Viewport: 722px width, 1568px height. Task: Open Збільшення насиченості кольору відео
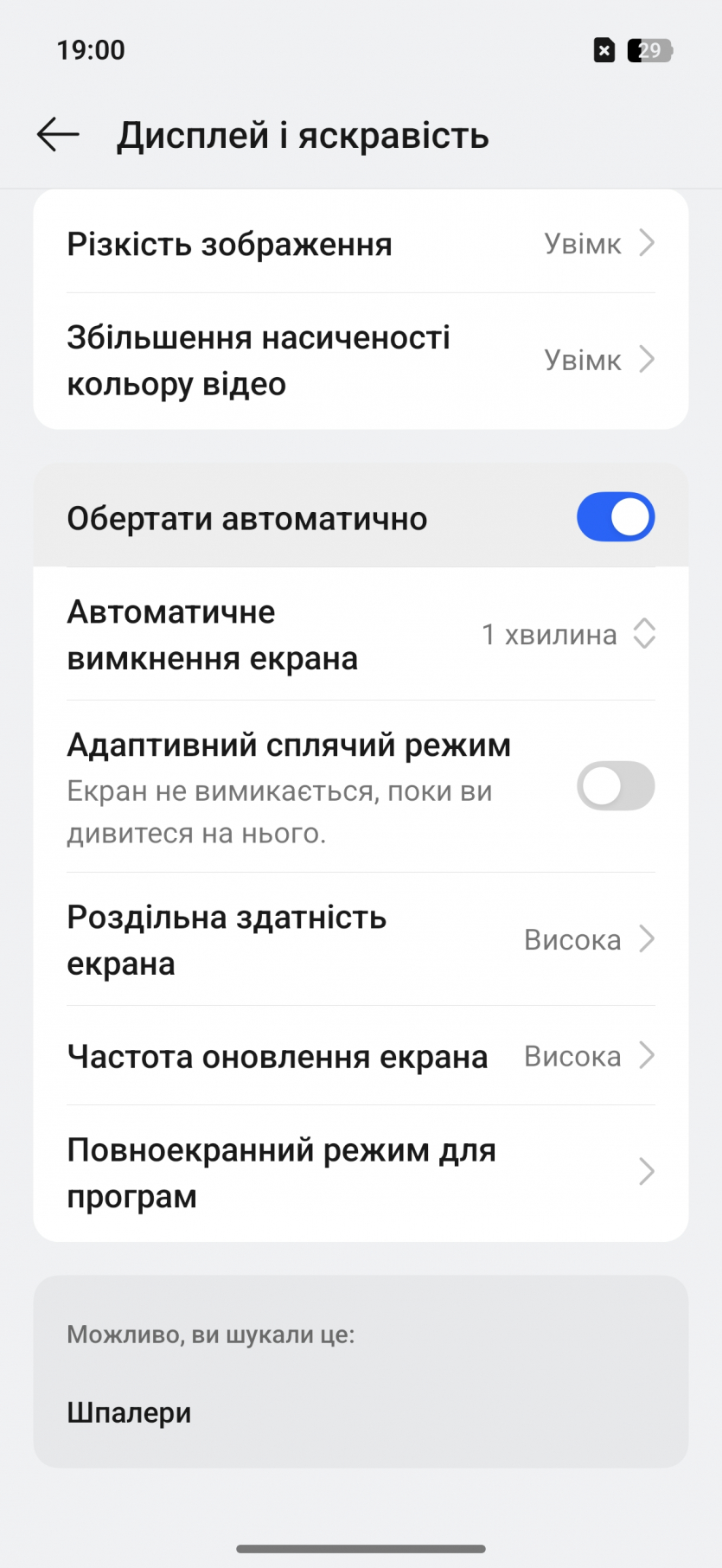(361, 360)
